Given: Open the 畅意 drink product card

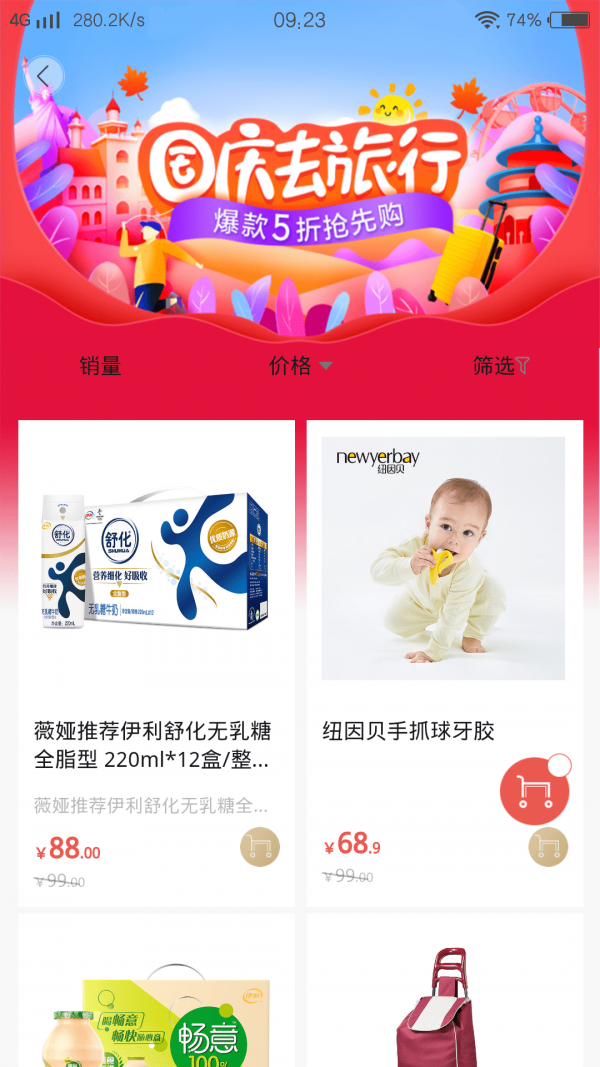Looking at the screenshot, I should [x=156, y=991].
